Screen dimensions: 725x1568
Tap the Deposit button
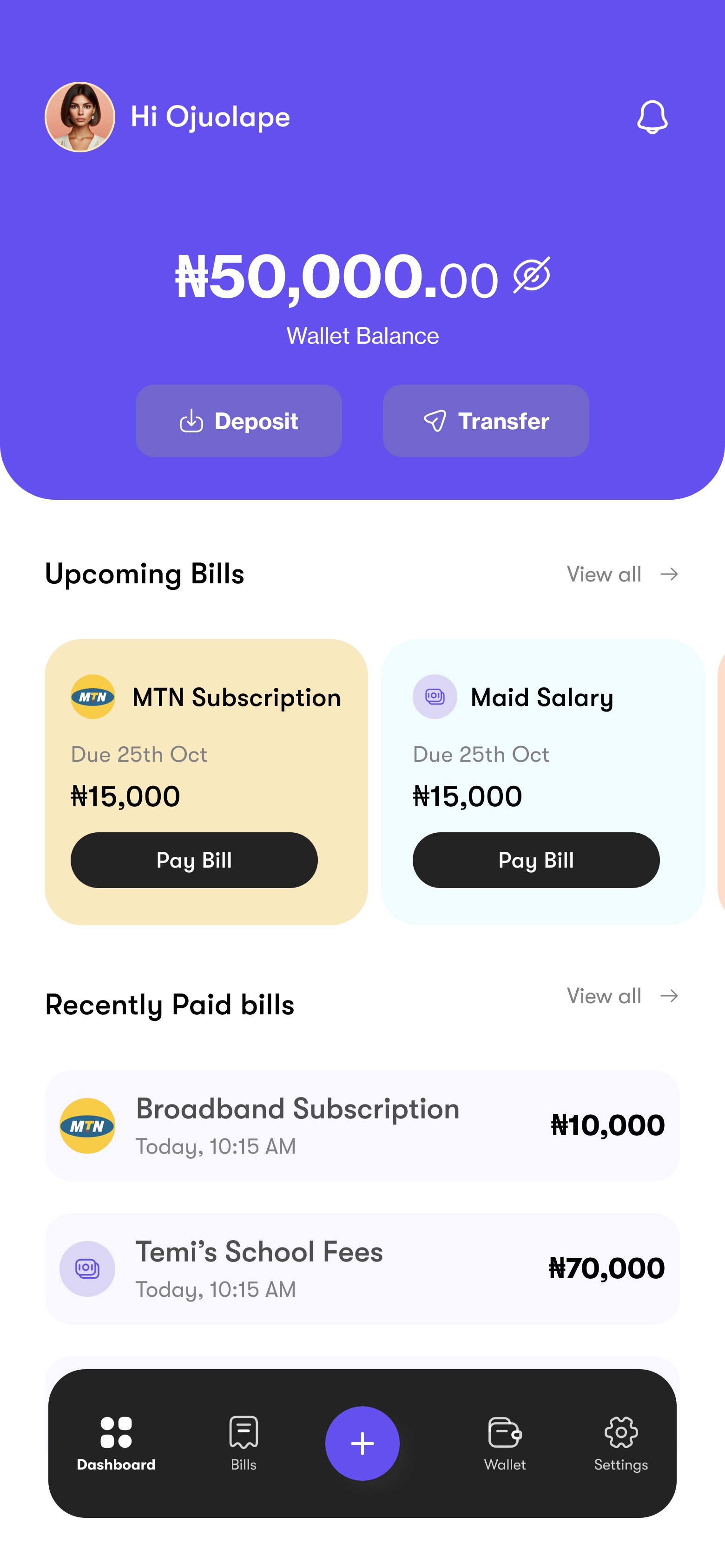pyautogui.click(x=238, y=421)
